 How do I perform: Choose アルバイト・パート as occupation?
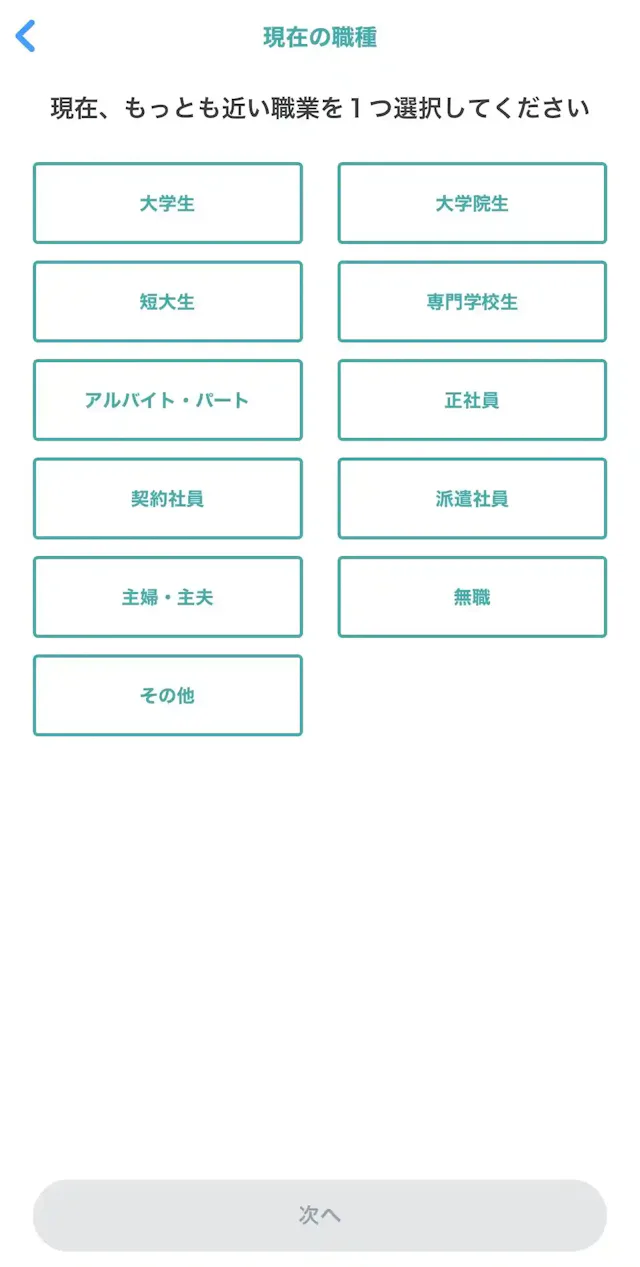168,400
